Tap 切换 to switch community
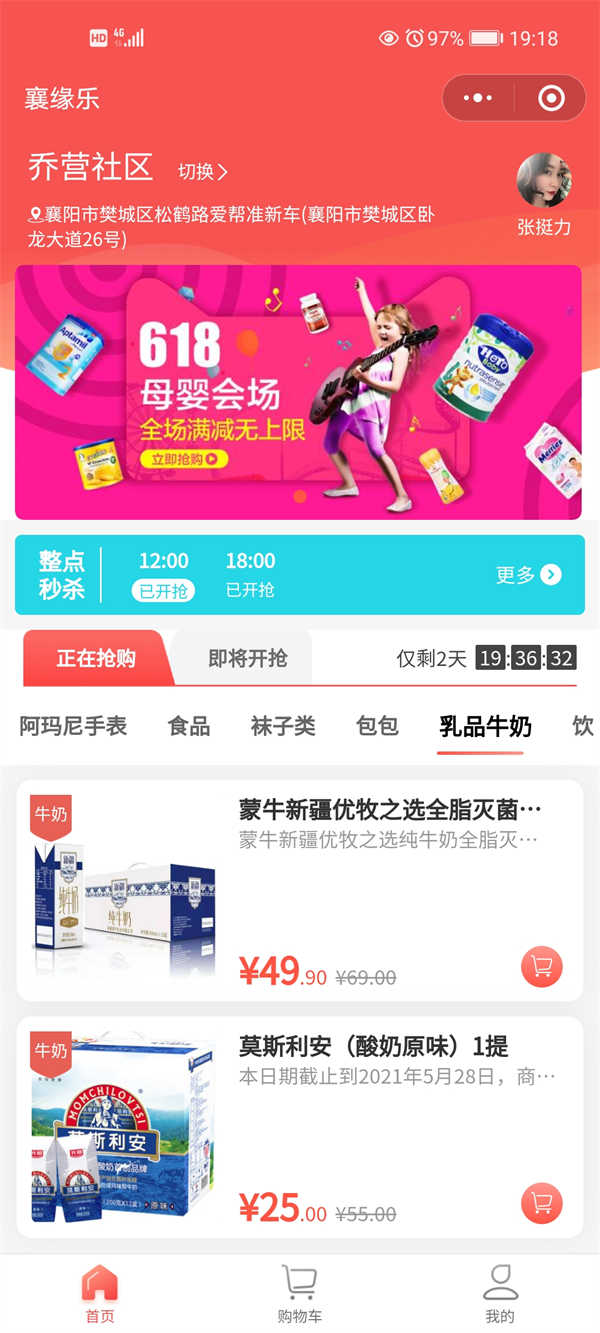This screenshot has width=600, height=1333. pyautogui.click(x=202, y=172)
